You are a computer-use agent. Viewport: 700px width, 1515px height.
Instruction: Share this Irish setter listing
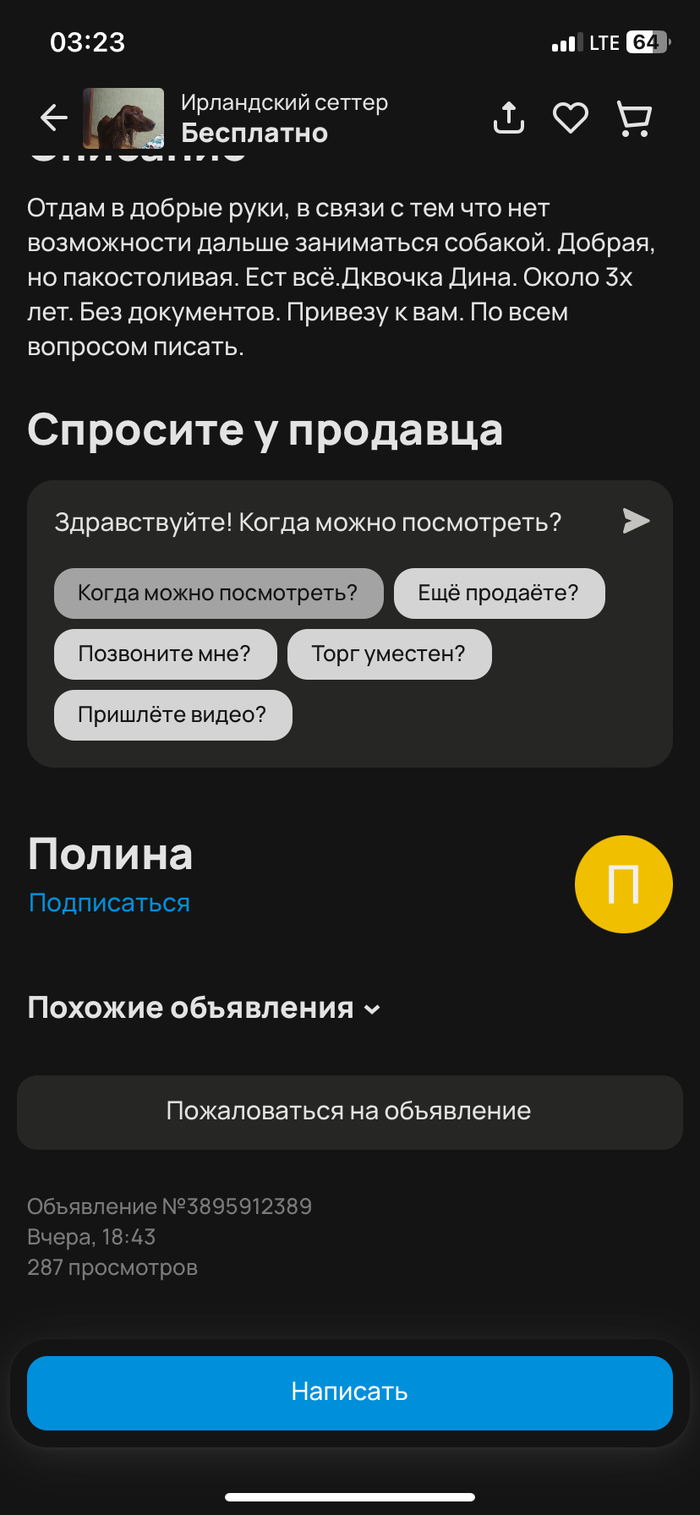[x=509, y=118]
